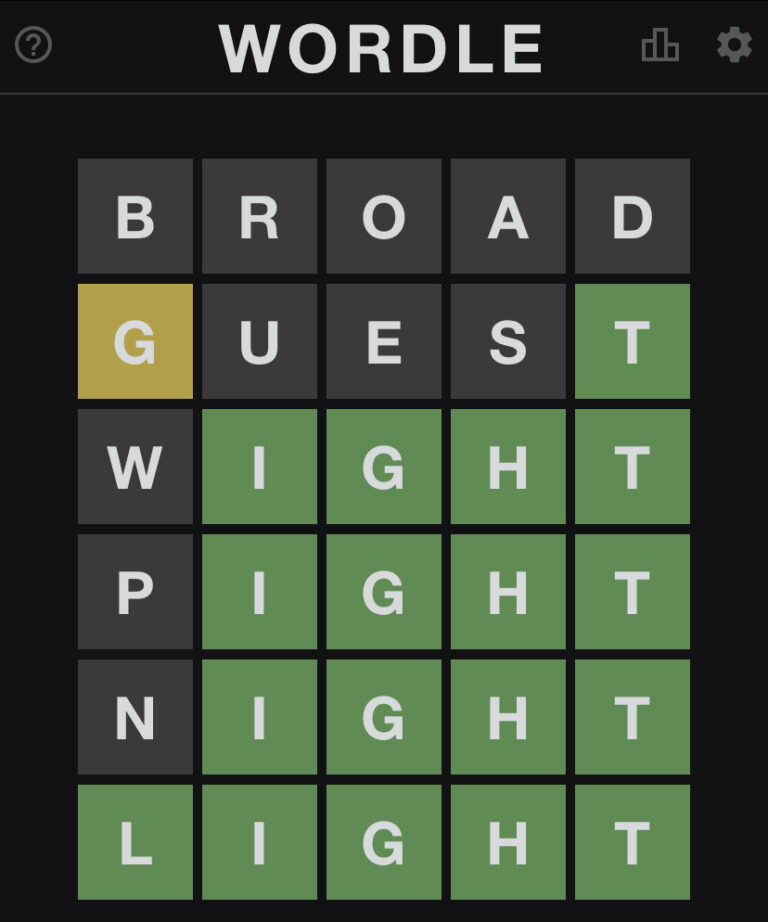The width and height of the screenshot is (768, 922).
Task: Open the settings gear
Action: 734,45
